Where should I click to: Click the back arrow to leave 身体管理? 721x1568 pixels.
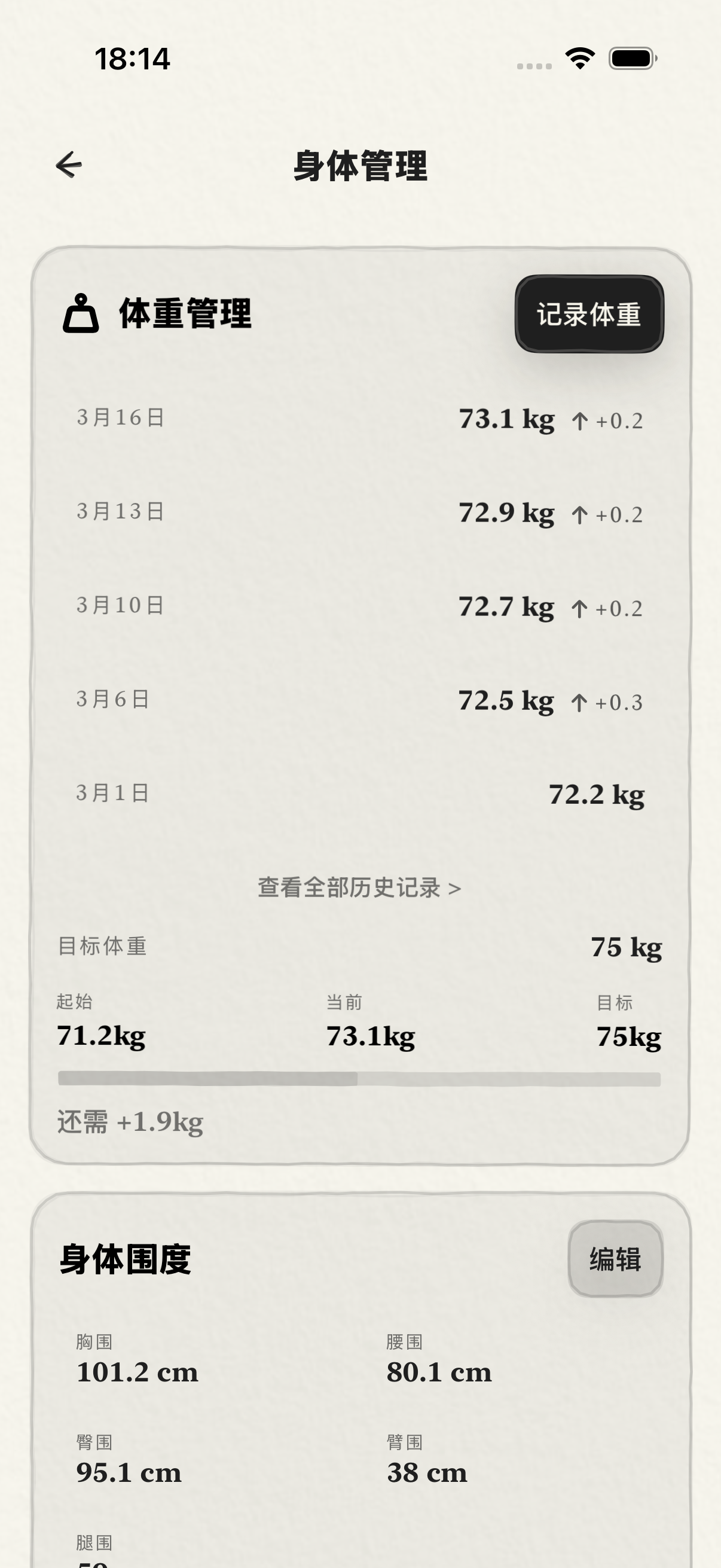[x=69, y=165]
